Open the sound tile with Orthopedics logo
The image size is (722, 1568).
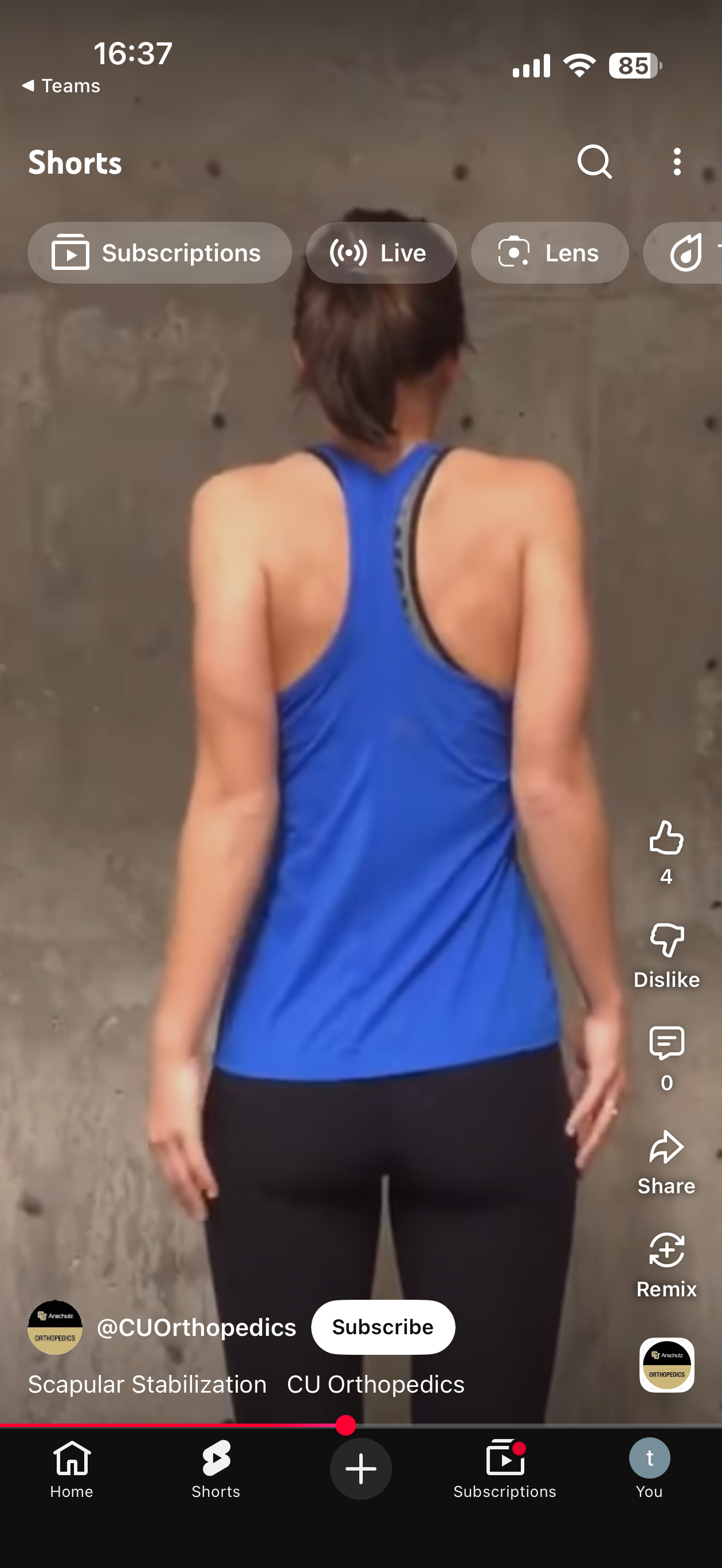[666, 1365]
